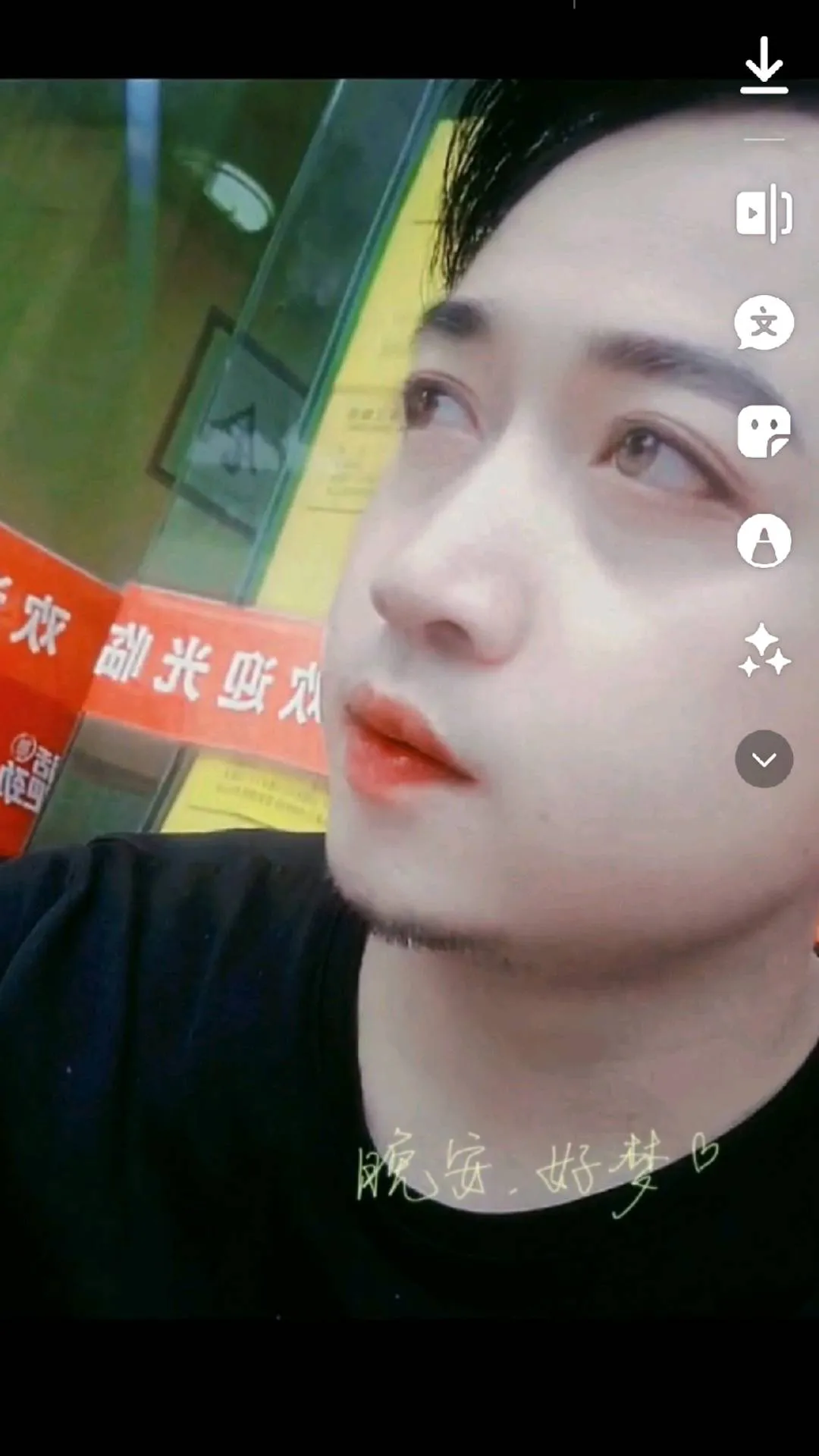The image size is (819, 1456).
Task: Add text caption to the video
Action: (x=764, y=324)
